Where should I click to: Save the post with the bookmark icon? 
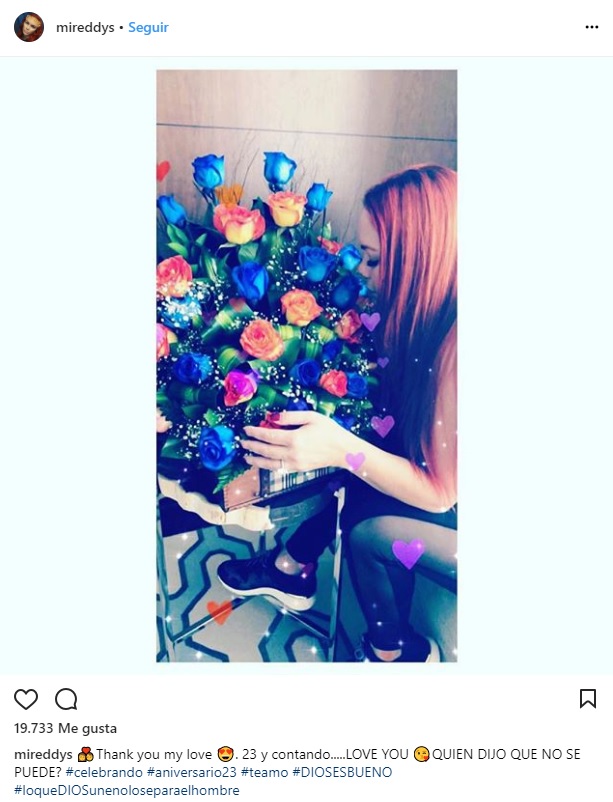[588, 699]
